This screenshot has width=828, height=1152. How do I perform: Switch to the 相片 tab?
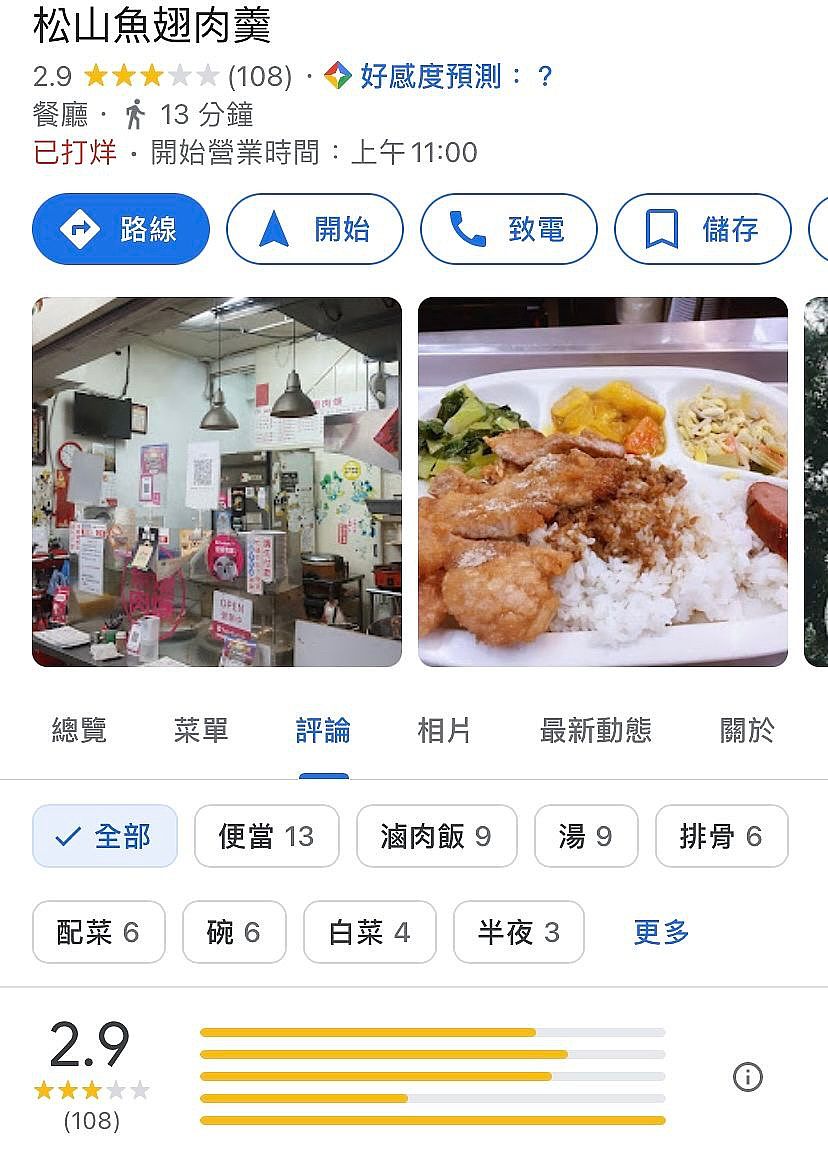[x=444, y=731]
